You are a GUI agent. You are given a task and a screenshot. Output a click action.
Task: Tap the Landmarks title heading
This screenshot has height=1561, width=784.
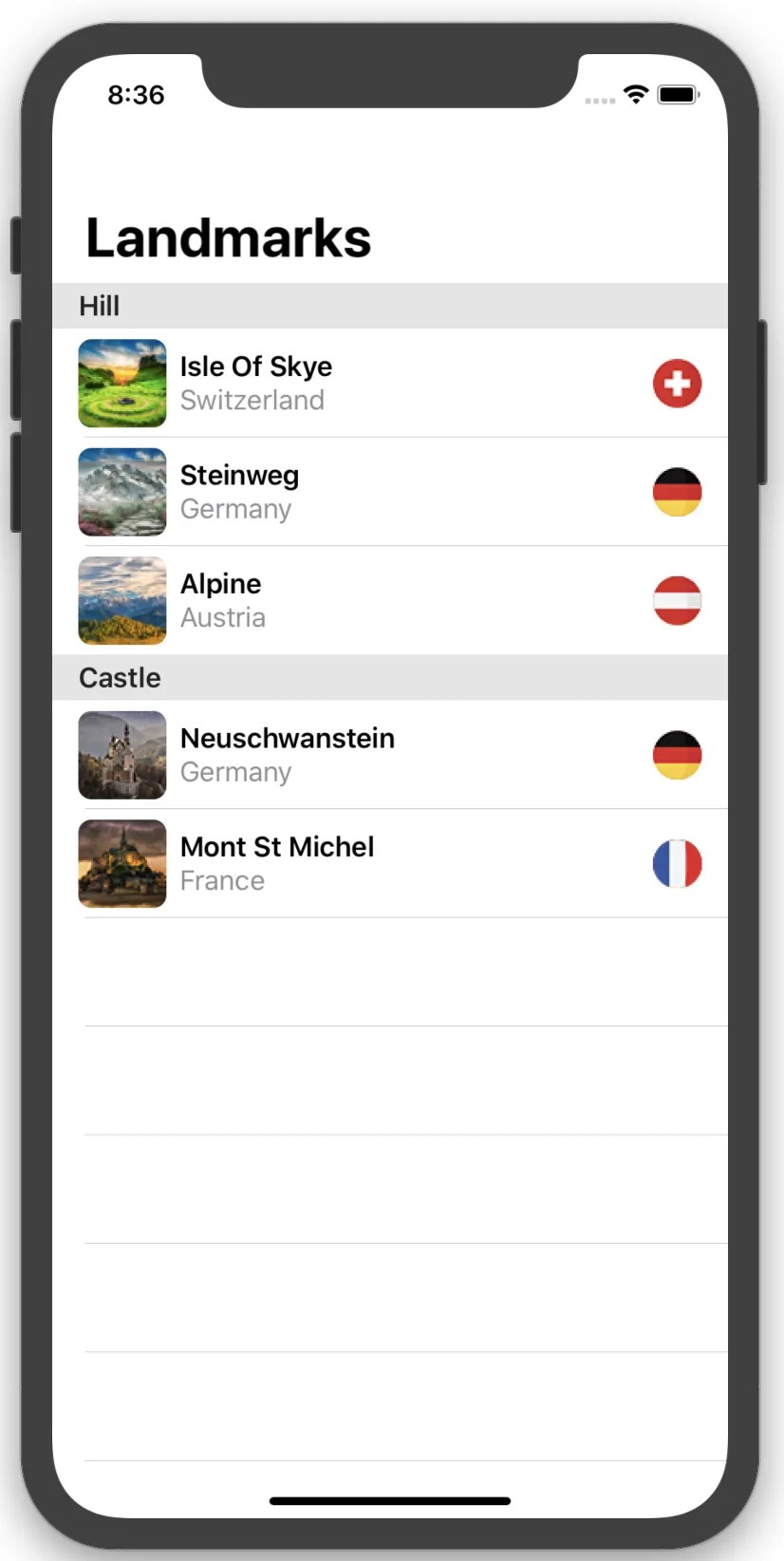[228, 237]
